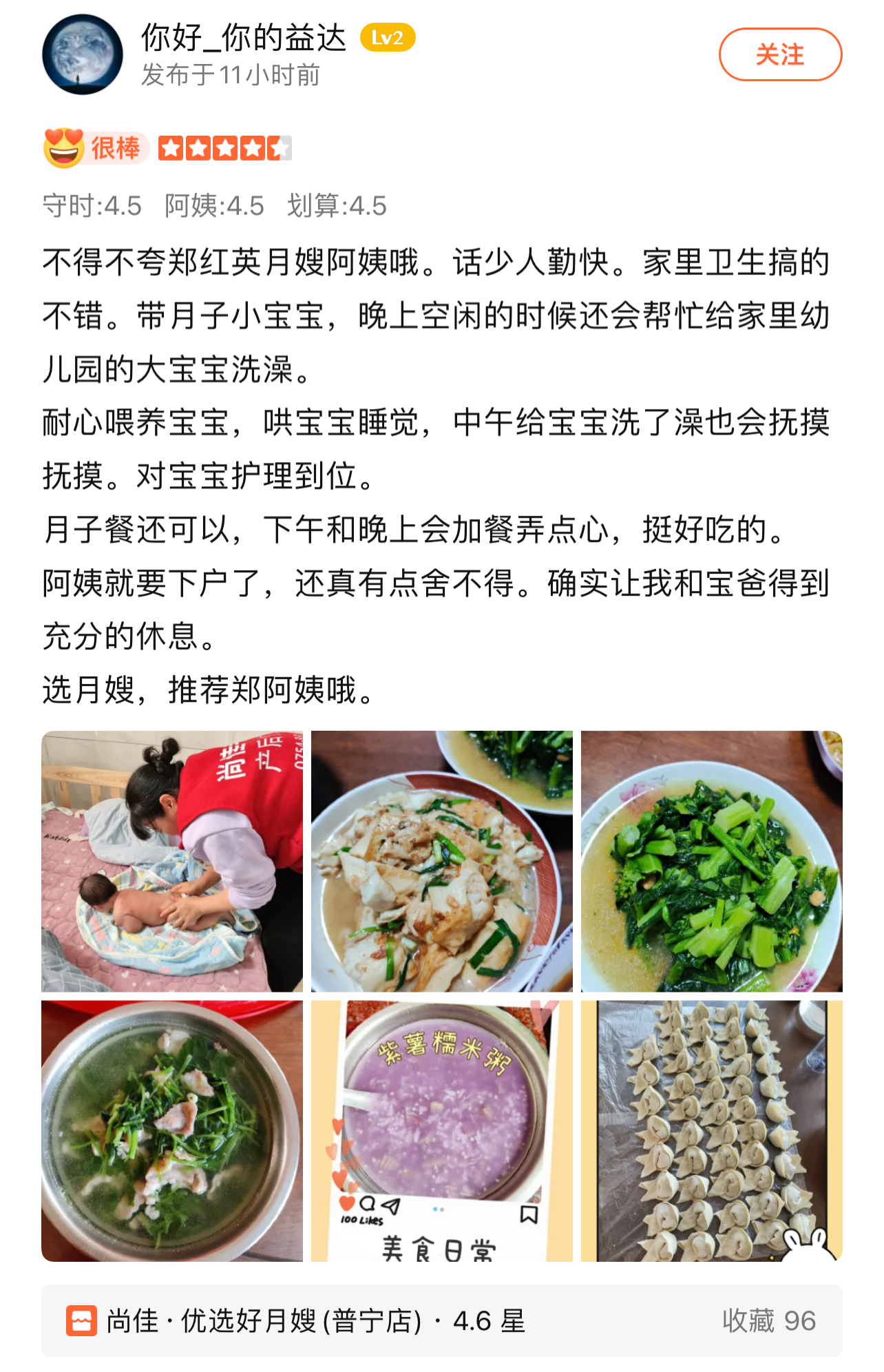Open username 你好_你的益达's profile

[244, 38]
